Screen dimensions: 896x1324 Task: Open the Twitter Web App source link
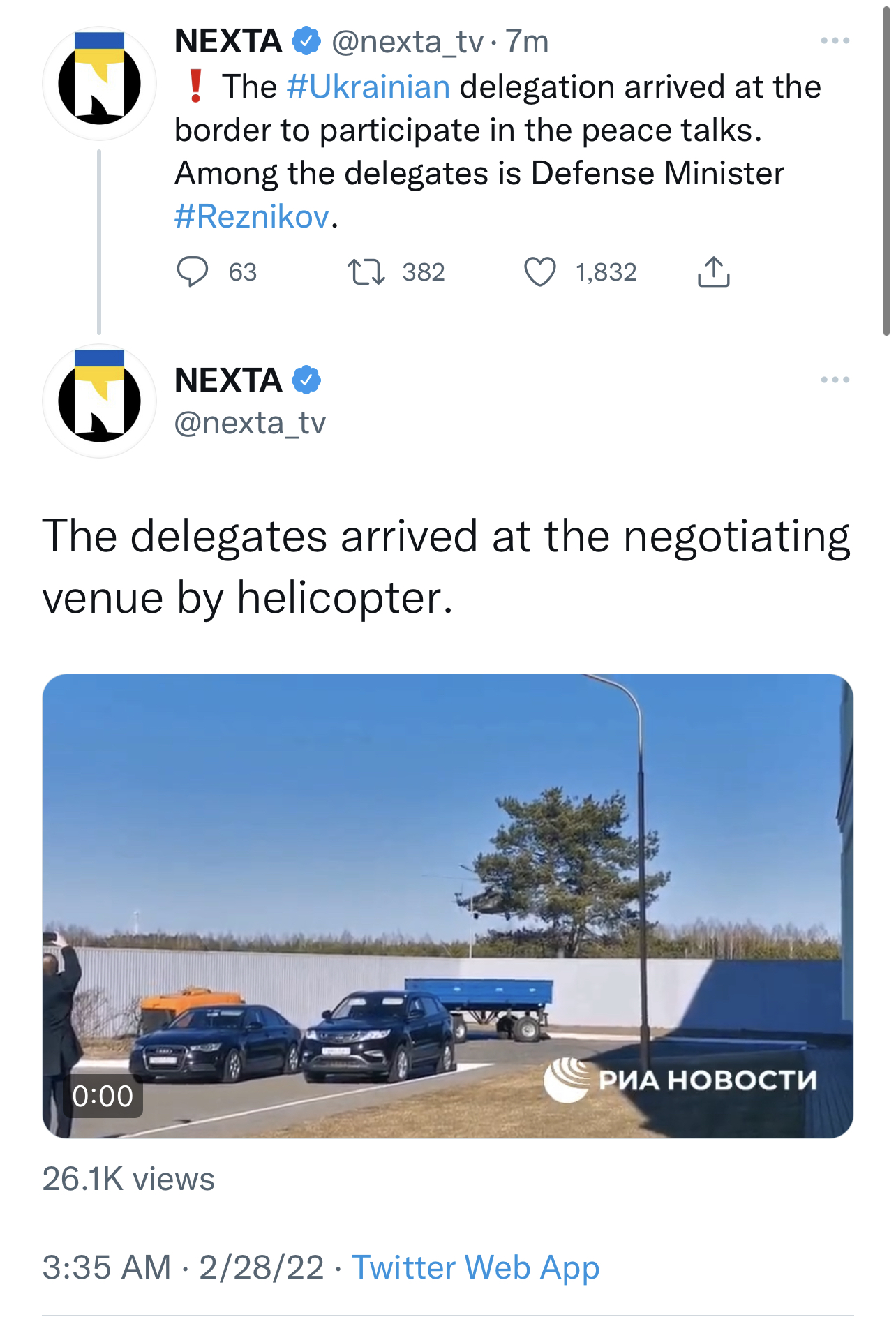pyautogui.click(x=475, y=1267)
